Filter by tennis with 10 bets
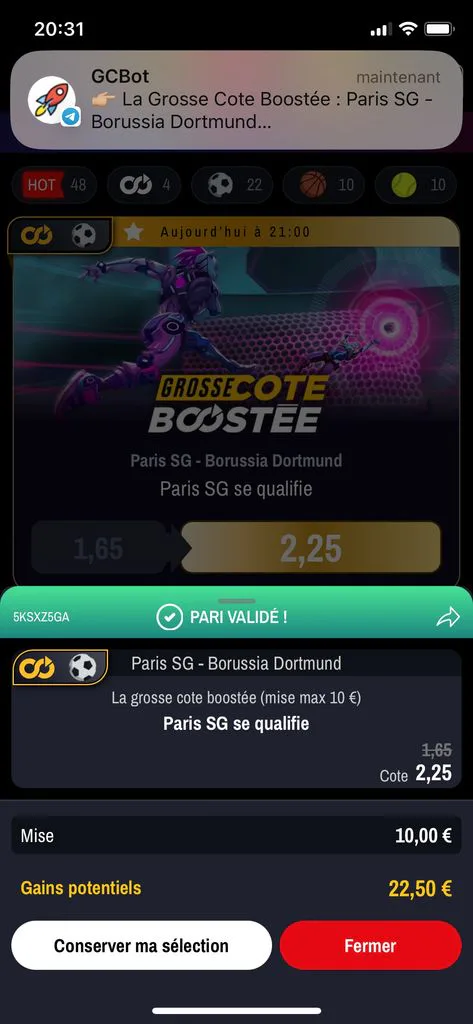This screenshot has width=473, height=1024. 417,185
